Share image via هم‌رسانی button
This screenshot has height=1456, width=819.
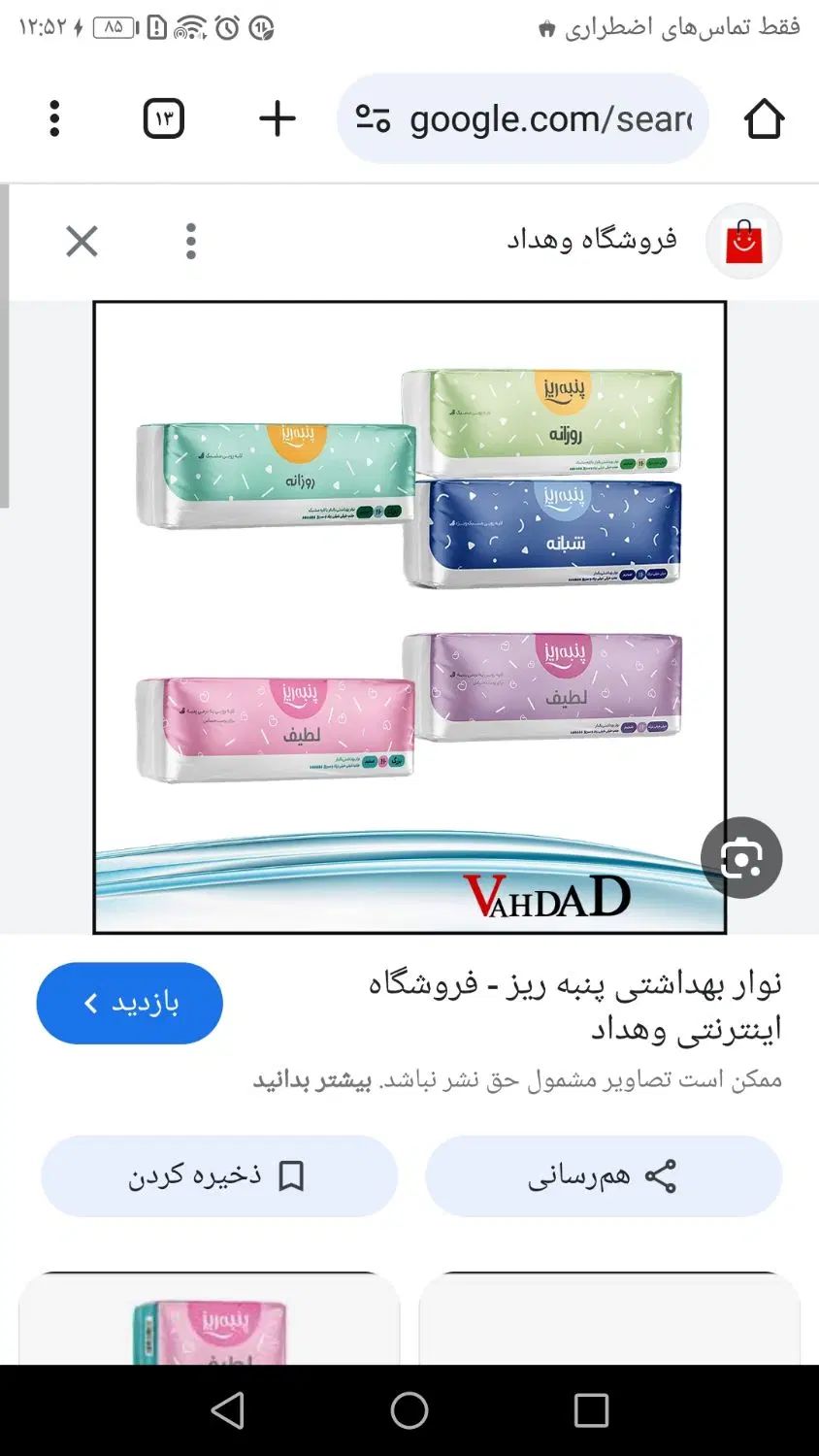point(603,1175)
